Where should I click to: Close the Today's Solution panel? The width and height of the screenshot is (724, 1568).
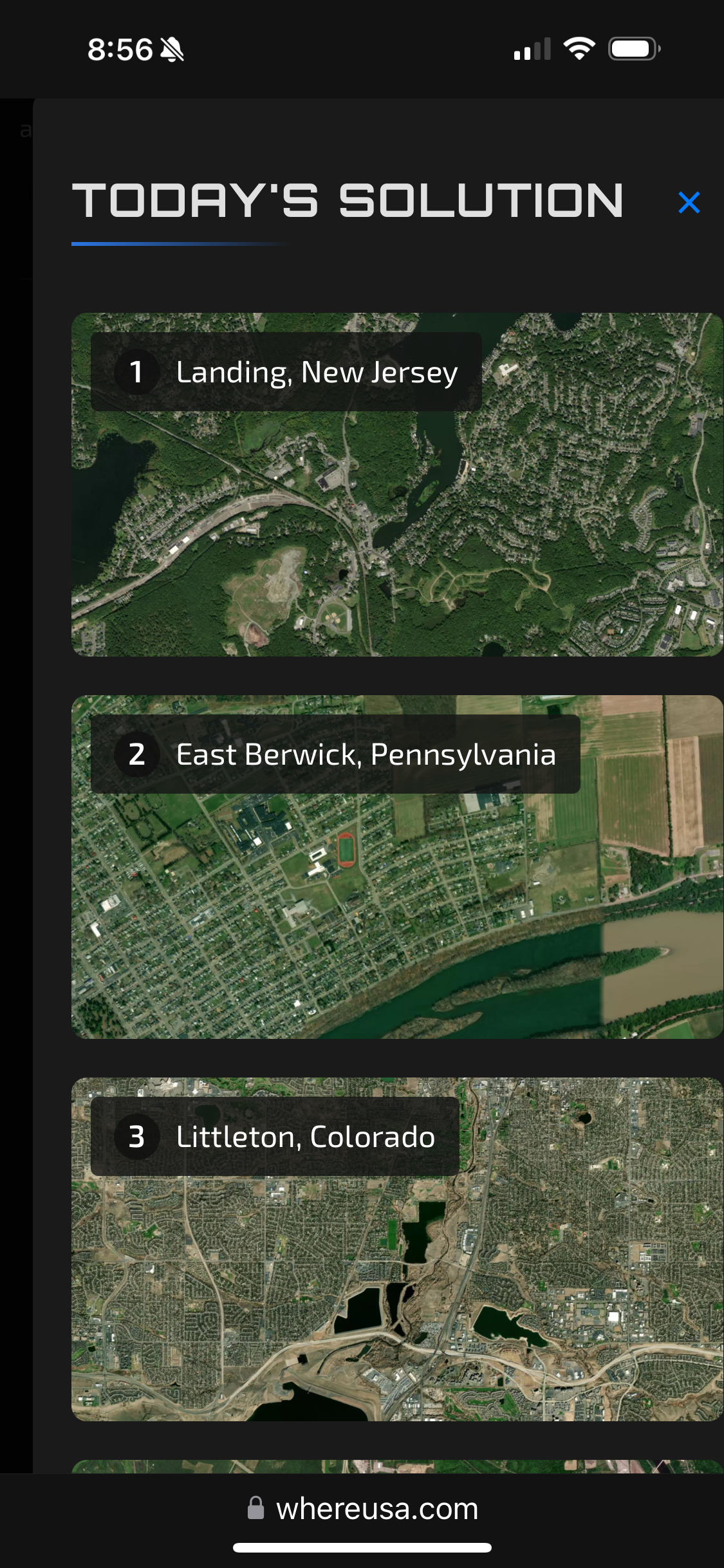(689, 203)
